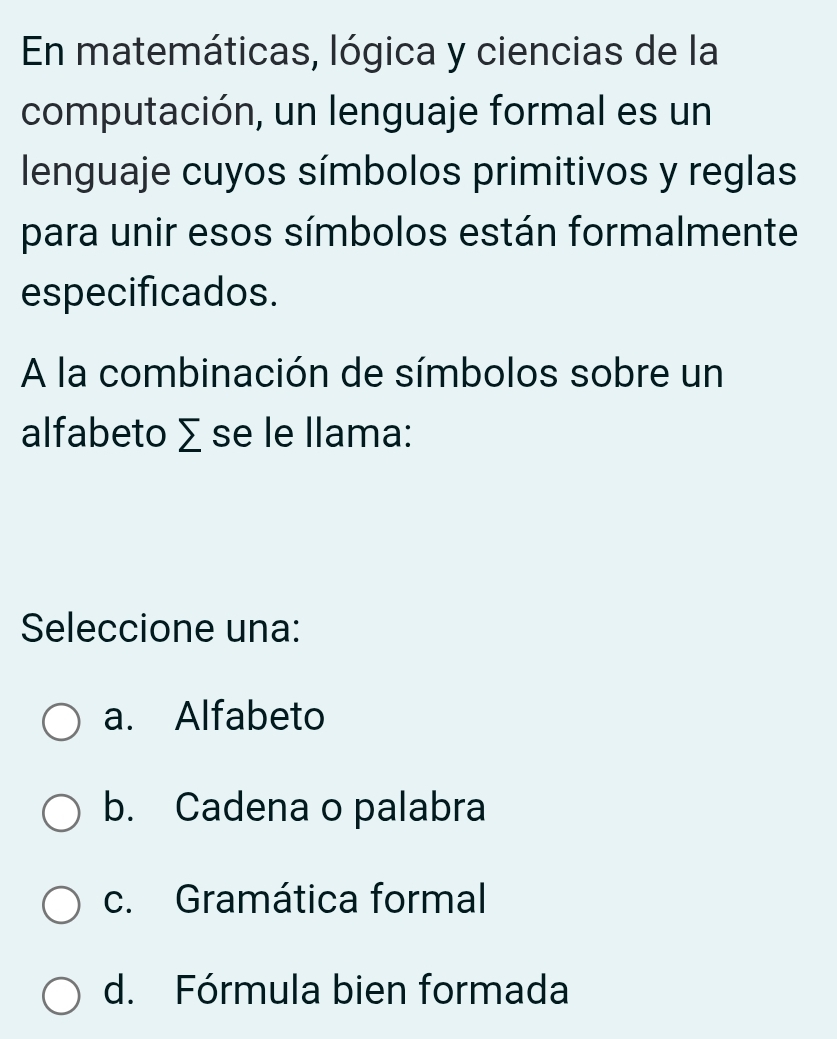Click the label text Alfabeto

click(248, 716)
